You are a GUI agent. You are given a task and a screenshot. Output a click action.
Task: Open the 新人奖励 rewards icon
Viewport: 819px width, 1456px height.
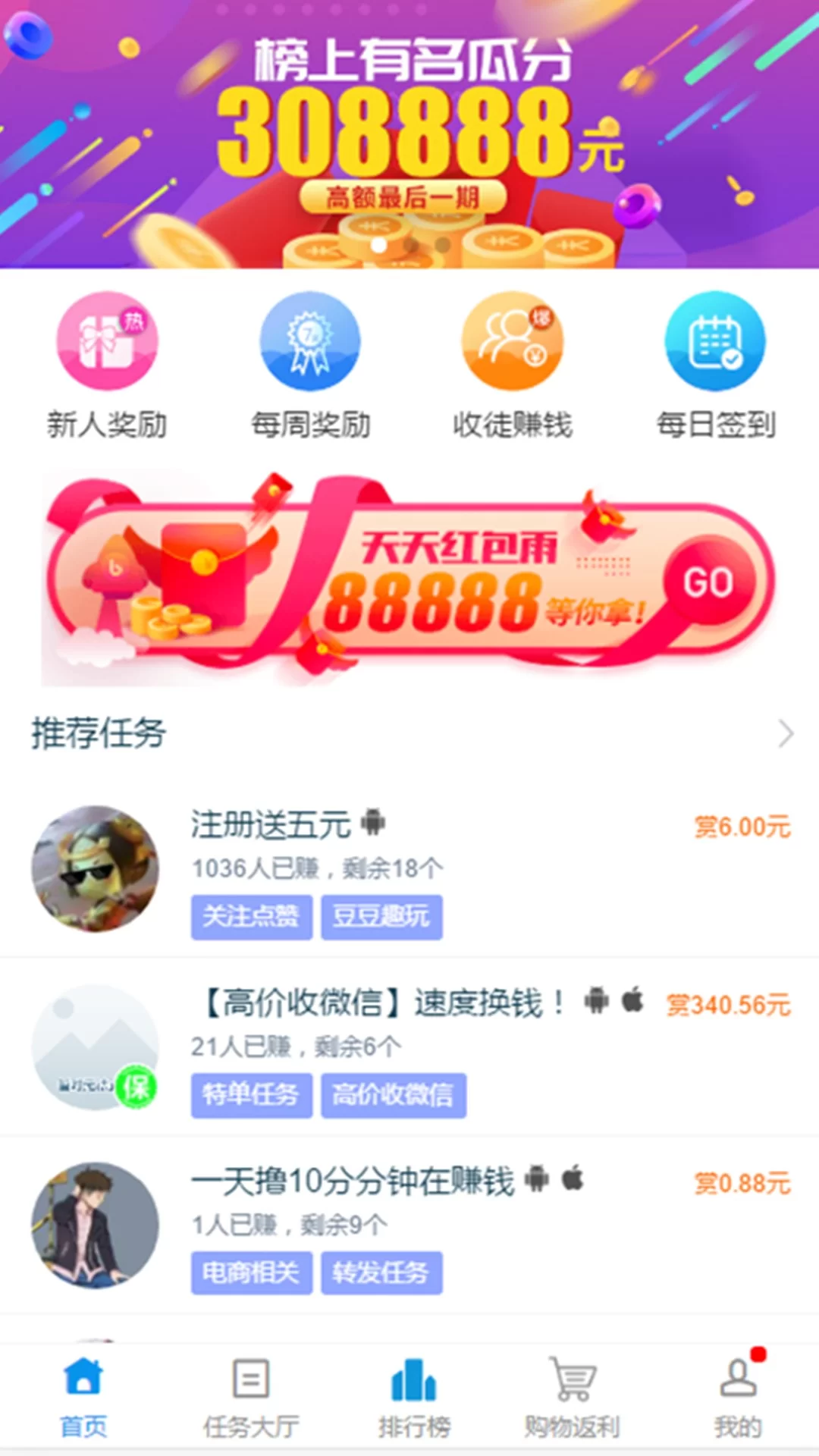(x=106, y=341)
